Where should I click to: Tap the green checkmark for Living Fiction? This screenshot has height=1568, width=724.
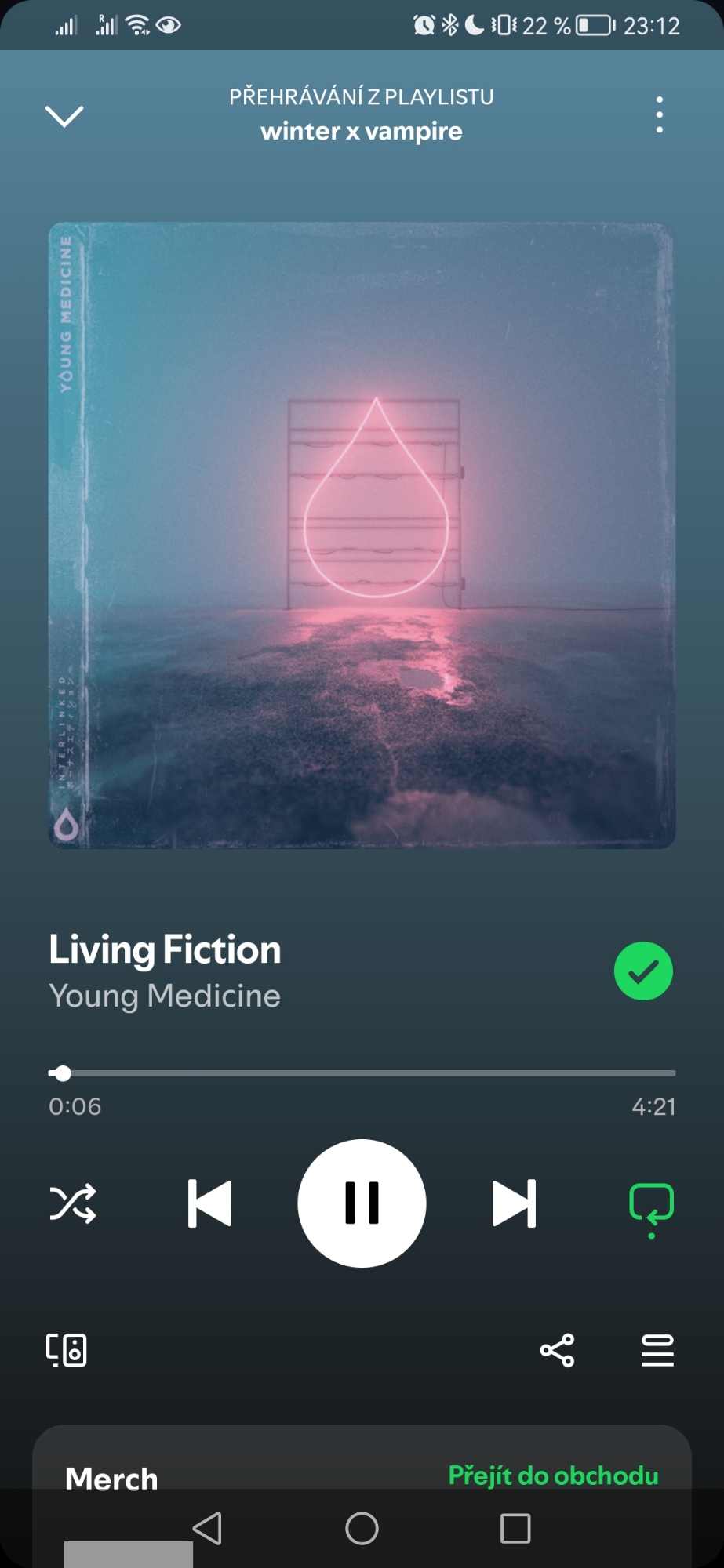pyautogui.click(x=643, y=971)
